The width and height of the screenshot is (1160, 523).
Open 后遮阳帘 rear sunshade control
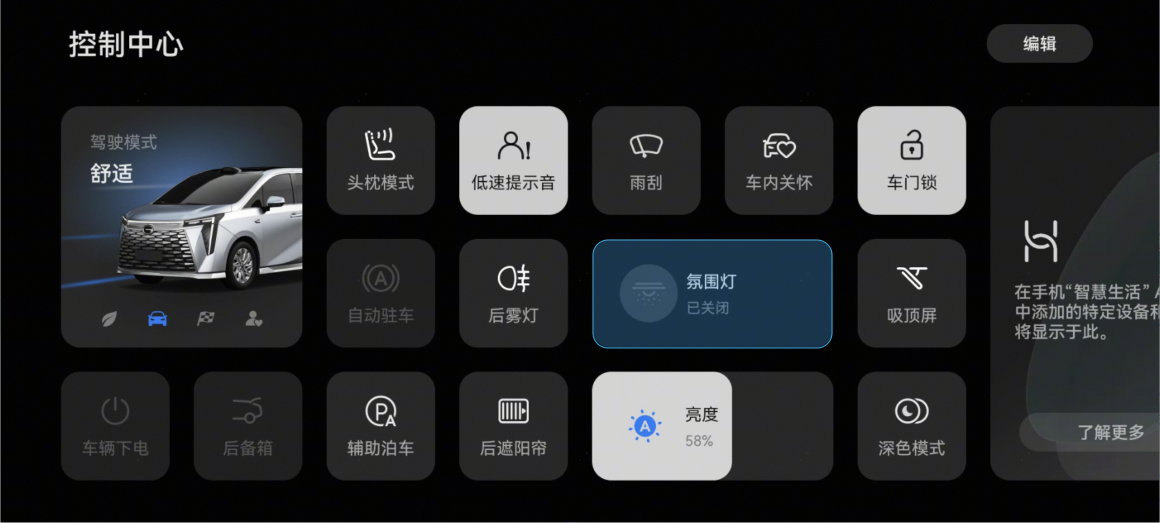tap(513, 426)
